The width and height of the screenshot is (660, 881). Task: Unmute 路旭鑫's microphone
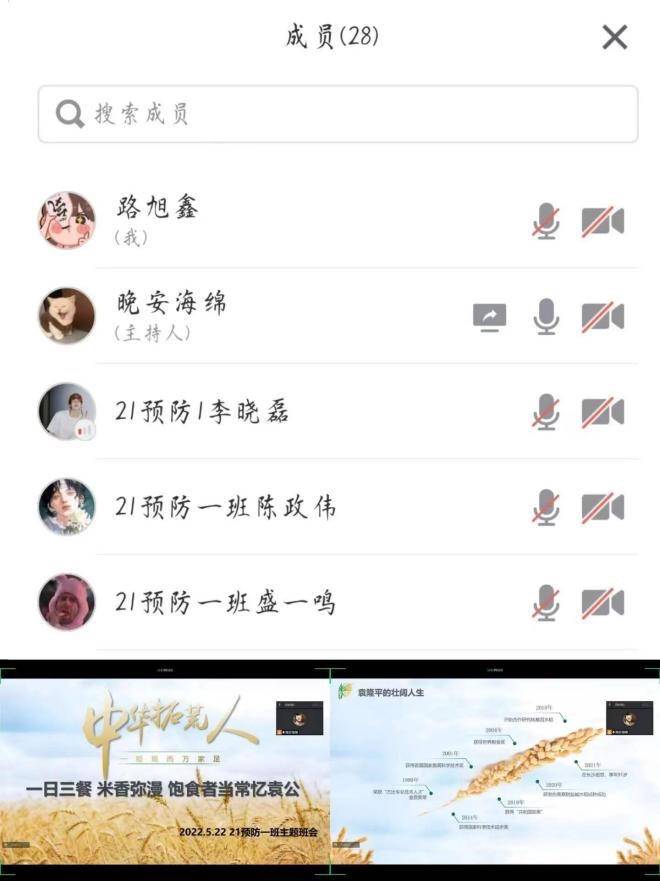tap(546, 221)
